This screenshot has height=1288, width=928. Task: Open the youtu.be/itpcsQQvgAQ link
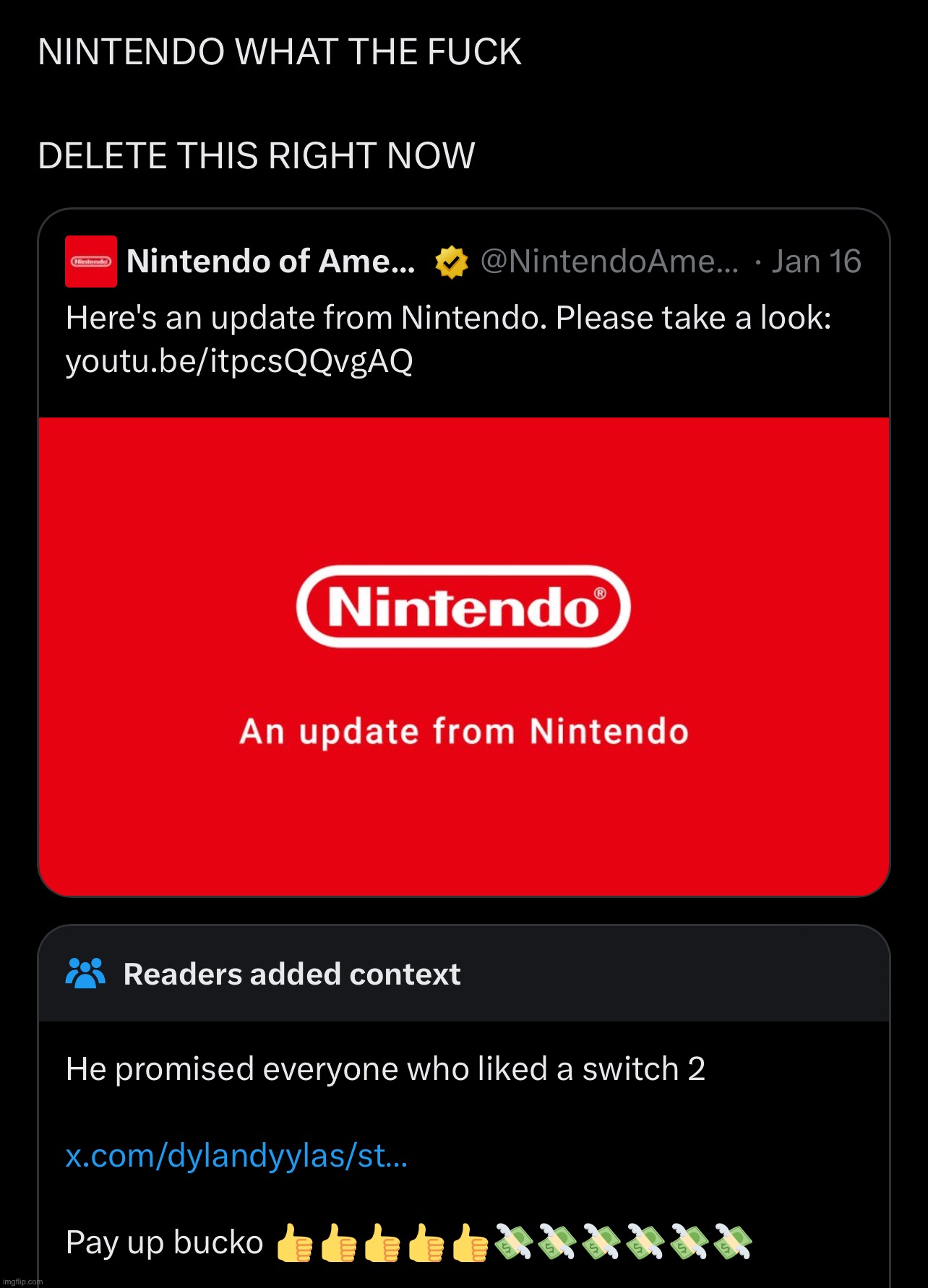pos(239,361)
